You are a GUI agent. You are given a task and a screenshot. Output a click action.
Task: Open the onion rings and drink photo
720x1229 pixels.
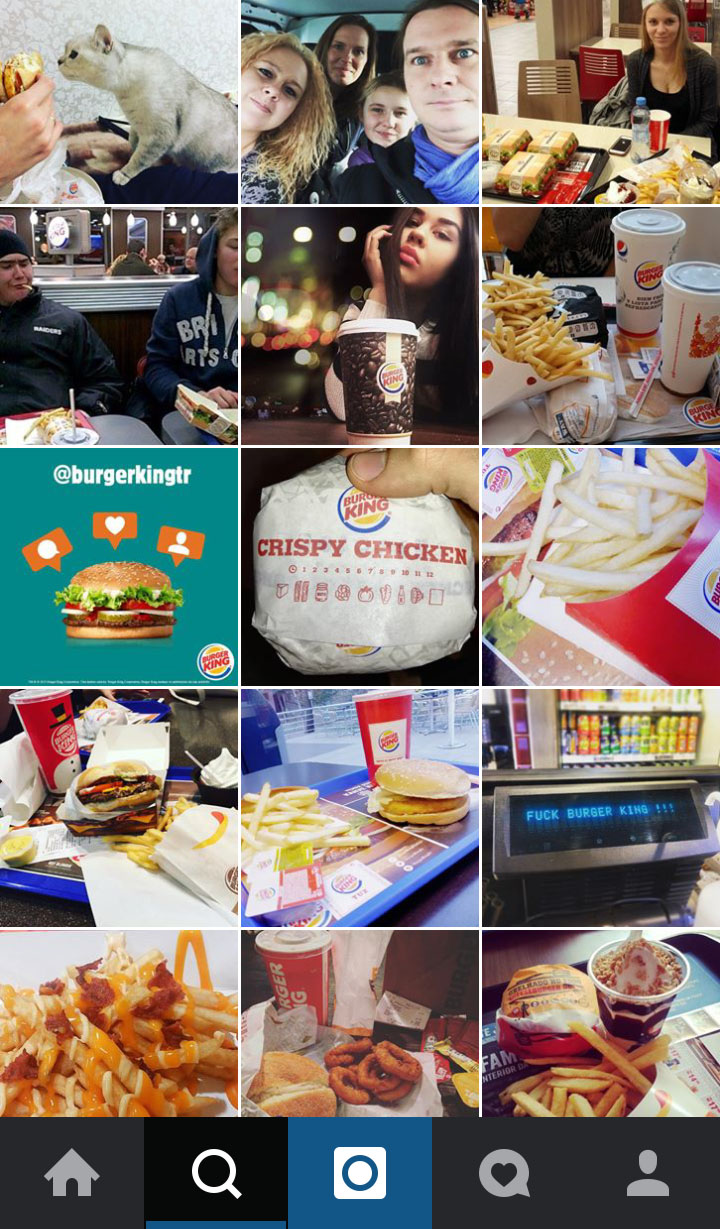pos(360,1024)
